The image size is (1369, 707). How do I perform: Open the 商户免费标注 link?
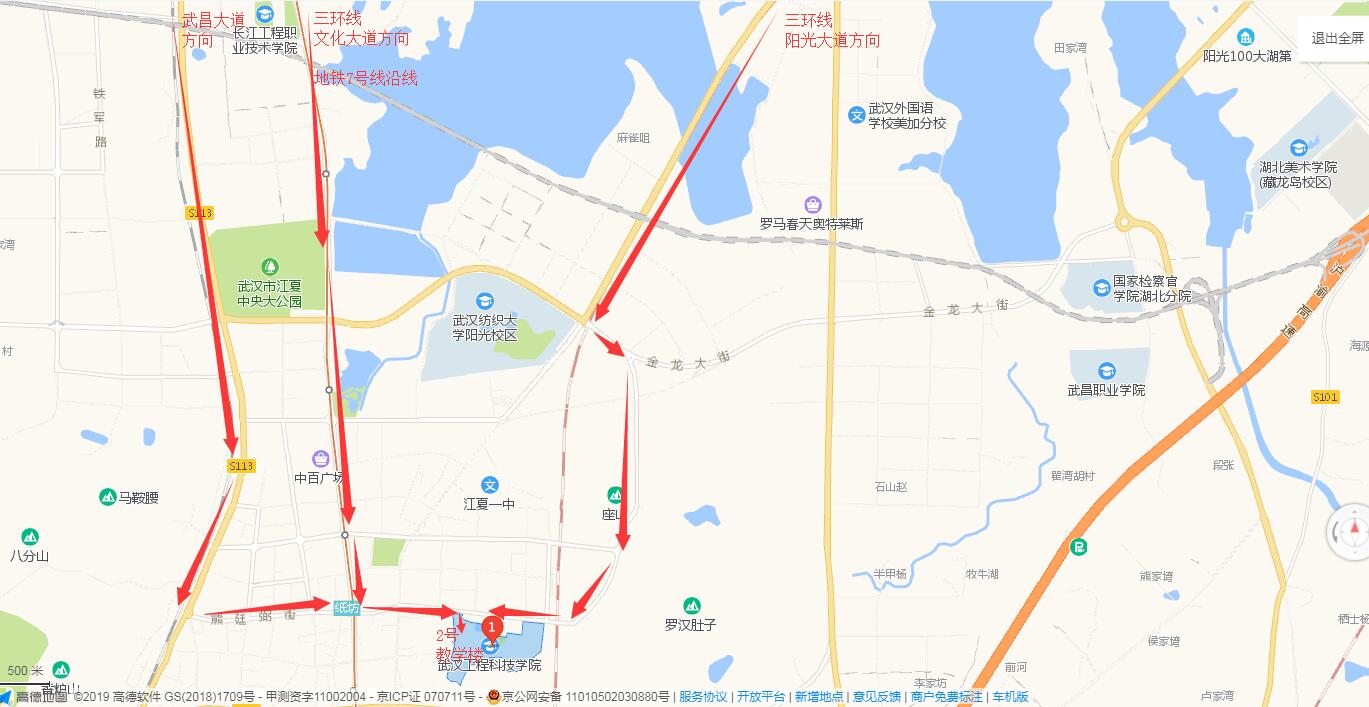[947, 697]
